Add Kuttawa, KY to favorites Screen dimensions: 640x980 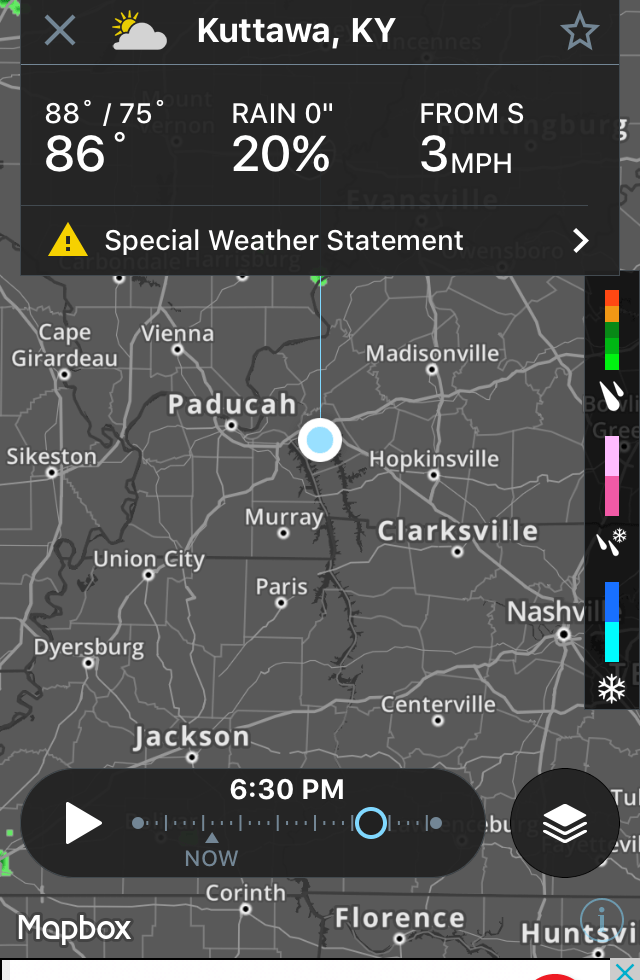(x=579, y=32)
